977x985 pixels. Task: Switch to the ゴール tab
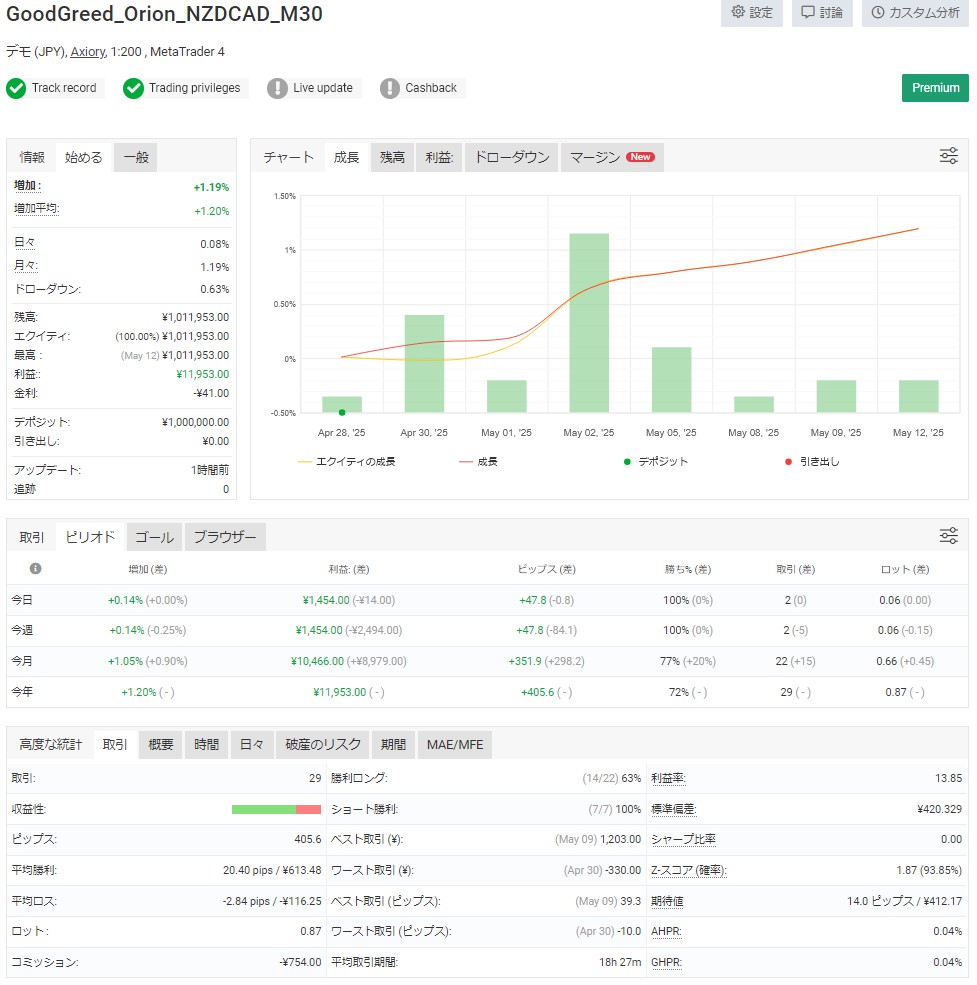click(x=154, y=537)
